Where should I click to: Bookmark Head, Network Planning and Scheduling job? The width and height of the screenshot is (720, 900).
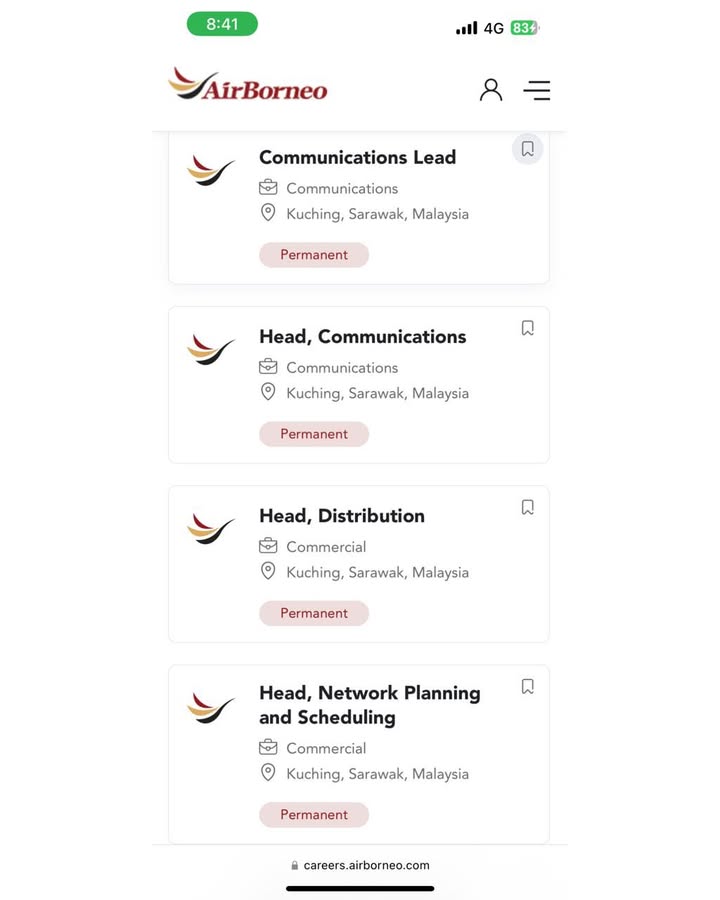tap(527, 686)
